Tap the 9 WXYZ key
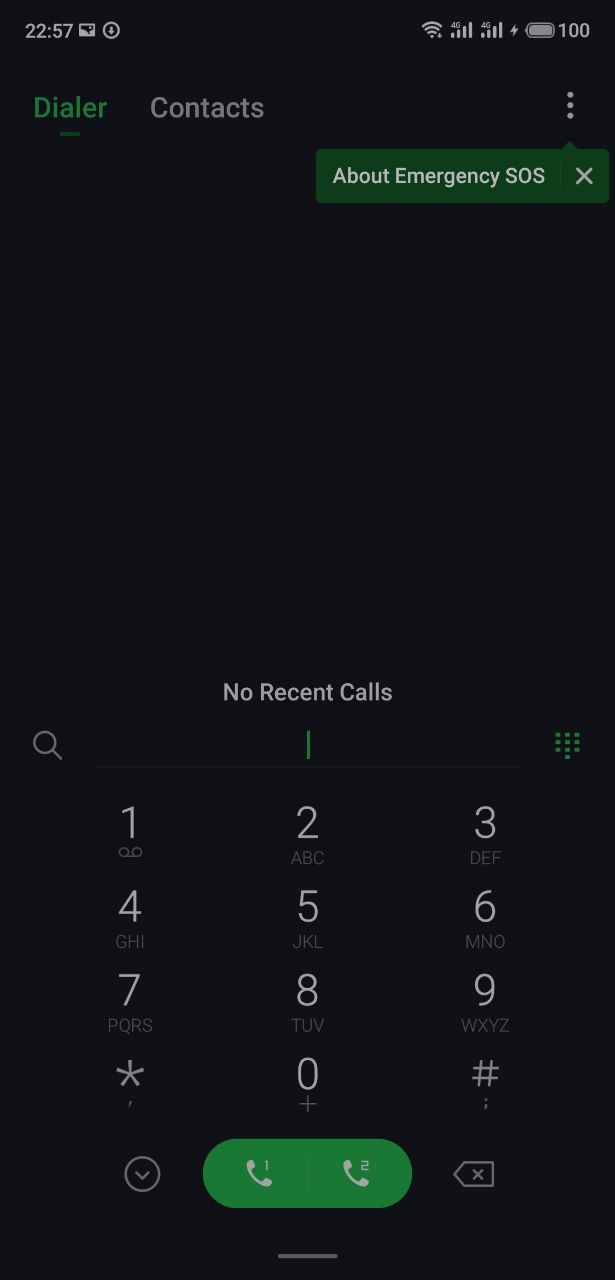Viewport: 615px width, 1280px height. 485,1000
